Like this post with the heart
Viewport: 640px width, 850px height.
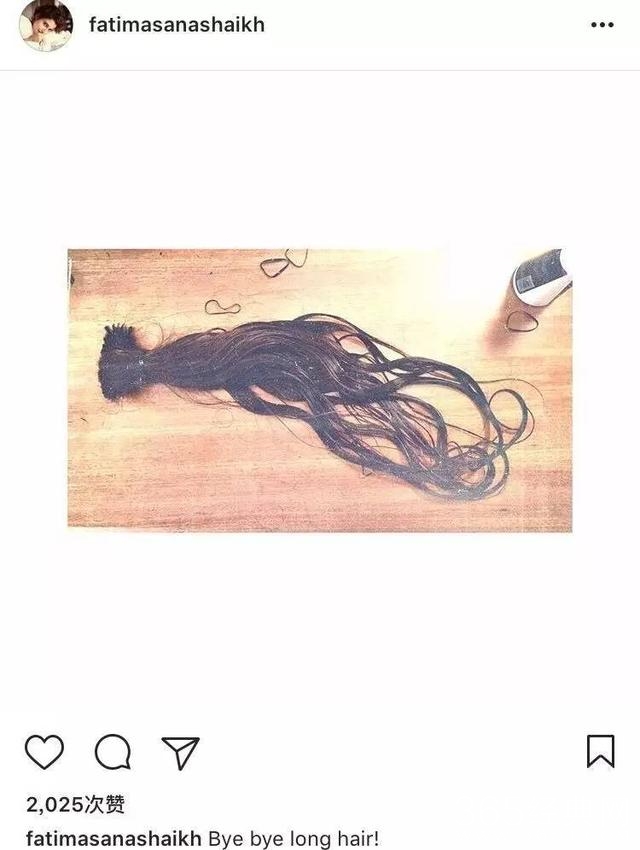[x=44, y=752]
